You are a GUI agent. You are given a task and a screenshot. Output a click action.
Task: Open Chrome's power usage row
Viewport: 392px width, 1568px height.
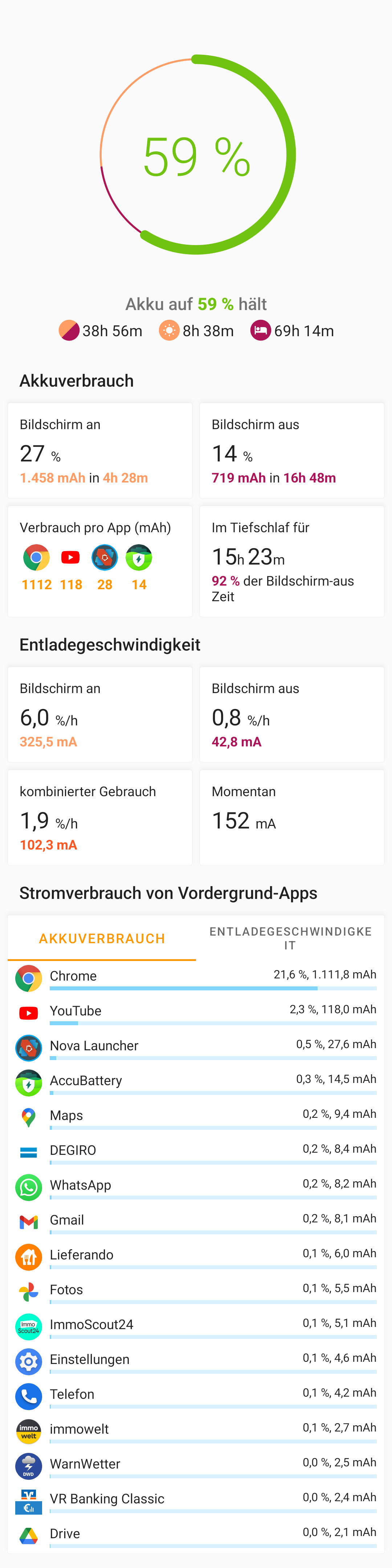(x=196, y=978)
